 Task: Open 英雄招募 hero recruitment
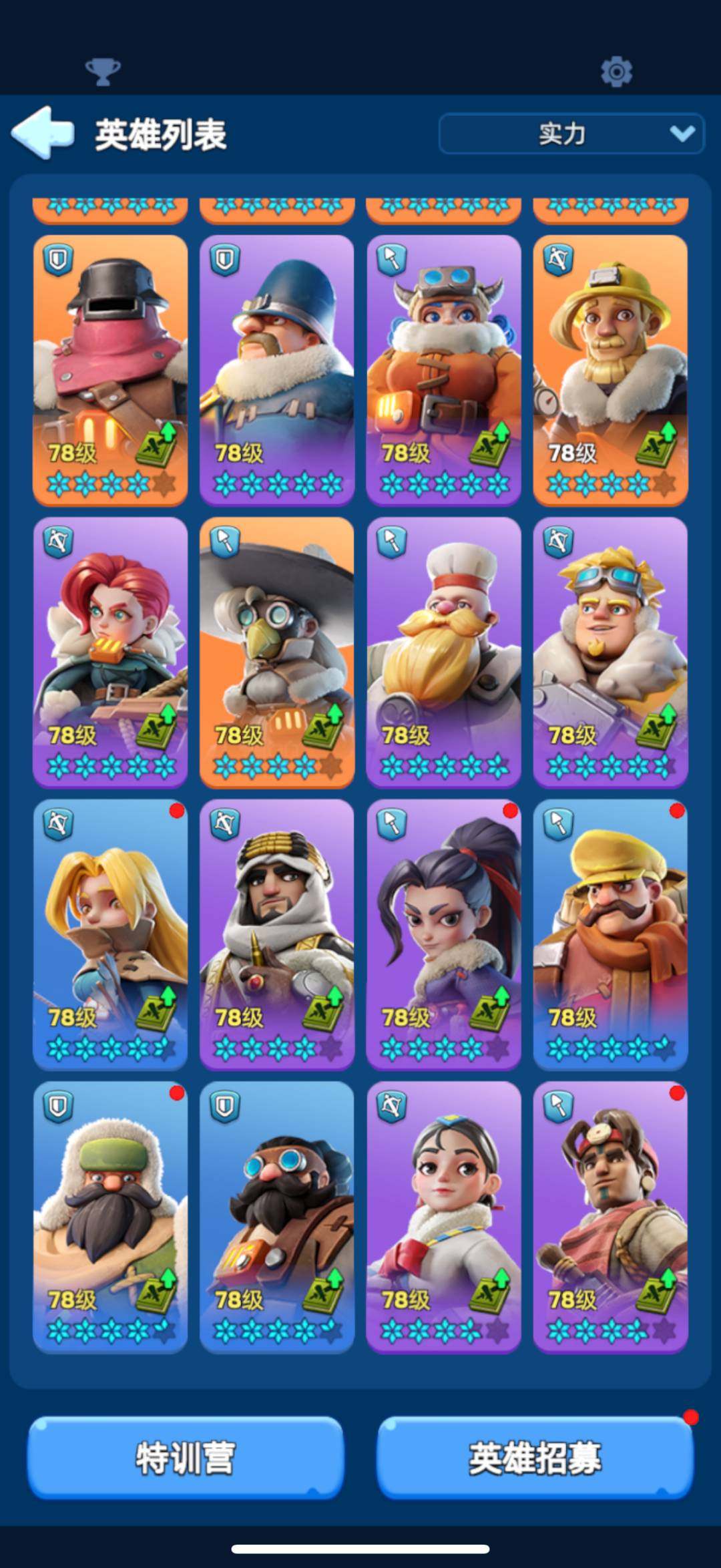[x=535, y=1457]
